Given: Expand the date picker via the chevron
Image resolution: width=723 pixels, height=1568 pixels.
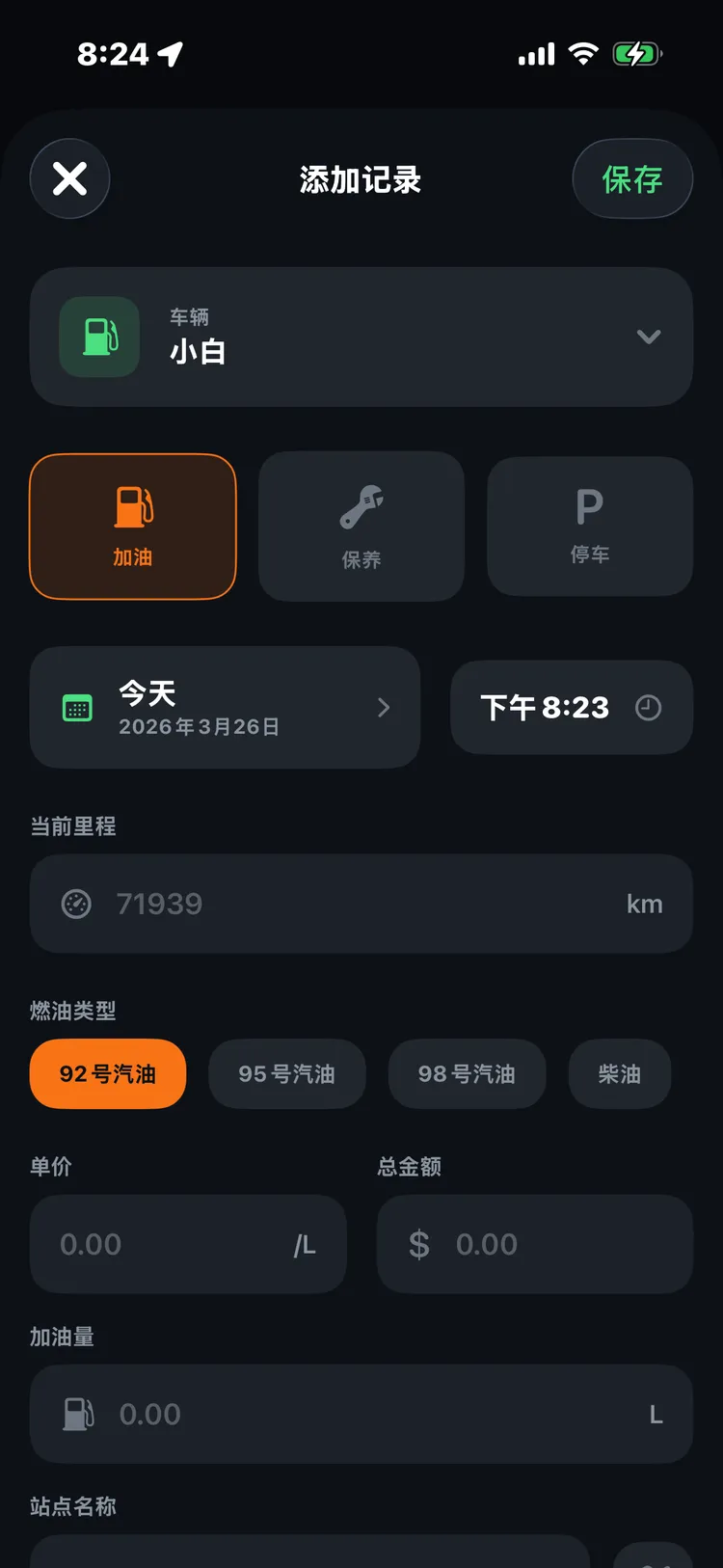Looking at the screenshot, I should tap(384, 707).
